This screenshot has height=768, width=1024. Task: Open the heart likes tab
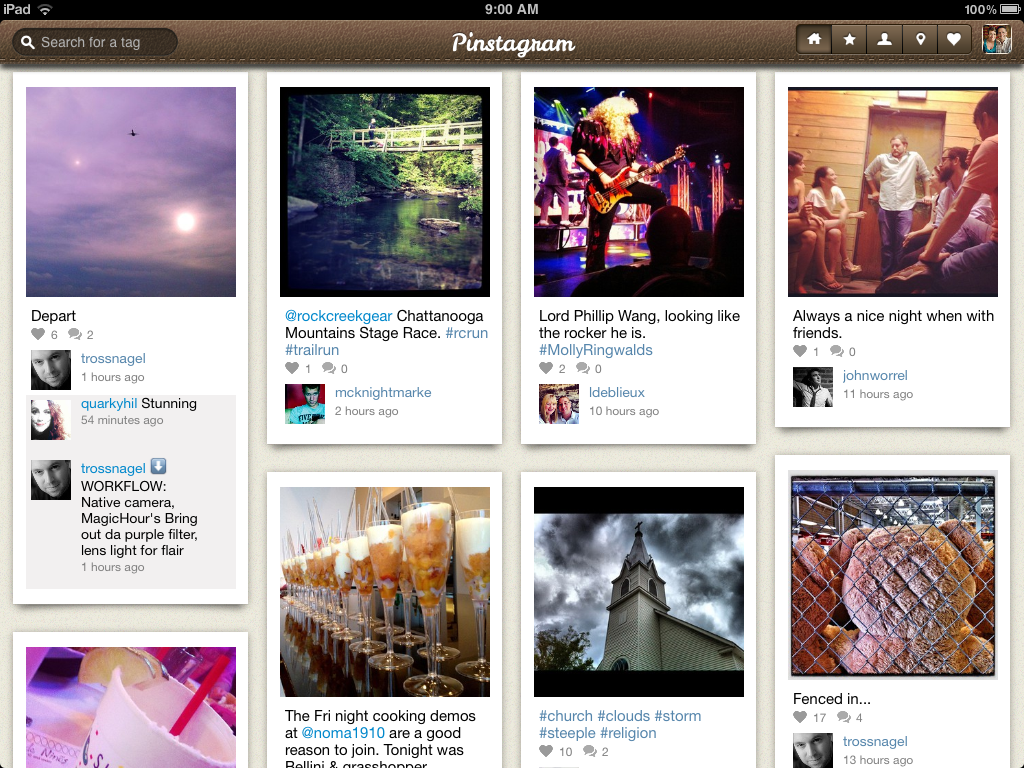click(x=954, y=40)
